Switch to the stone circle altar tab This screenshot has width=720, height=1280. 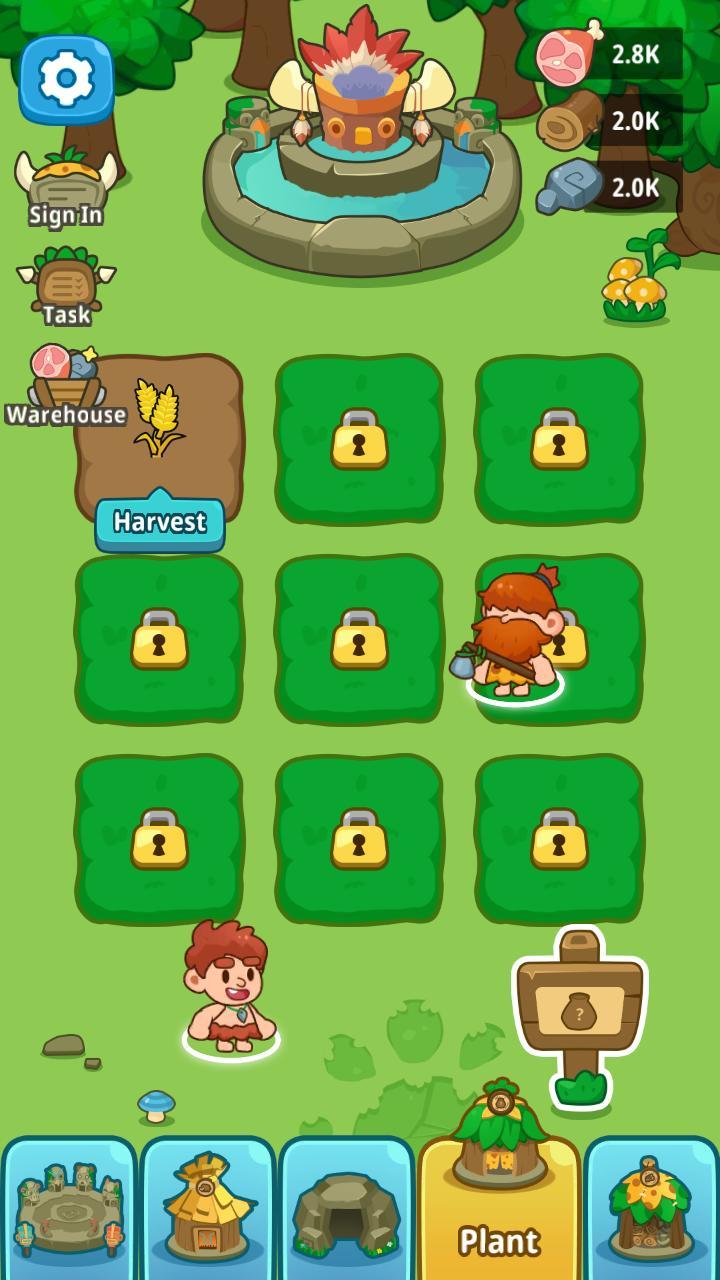point(68,1210)
